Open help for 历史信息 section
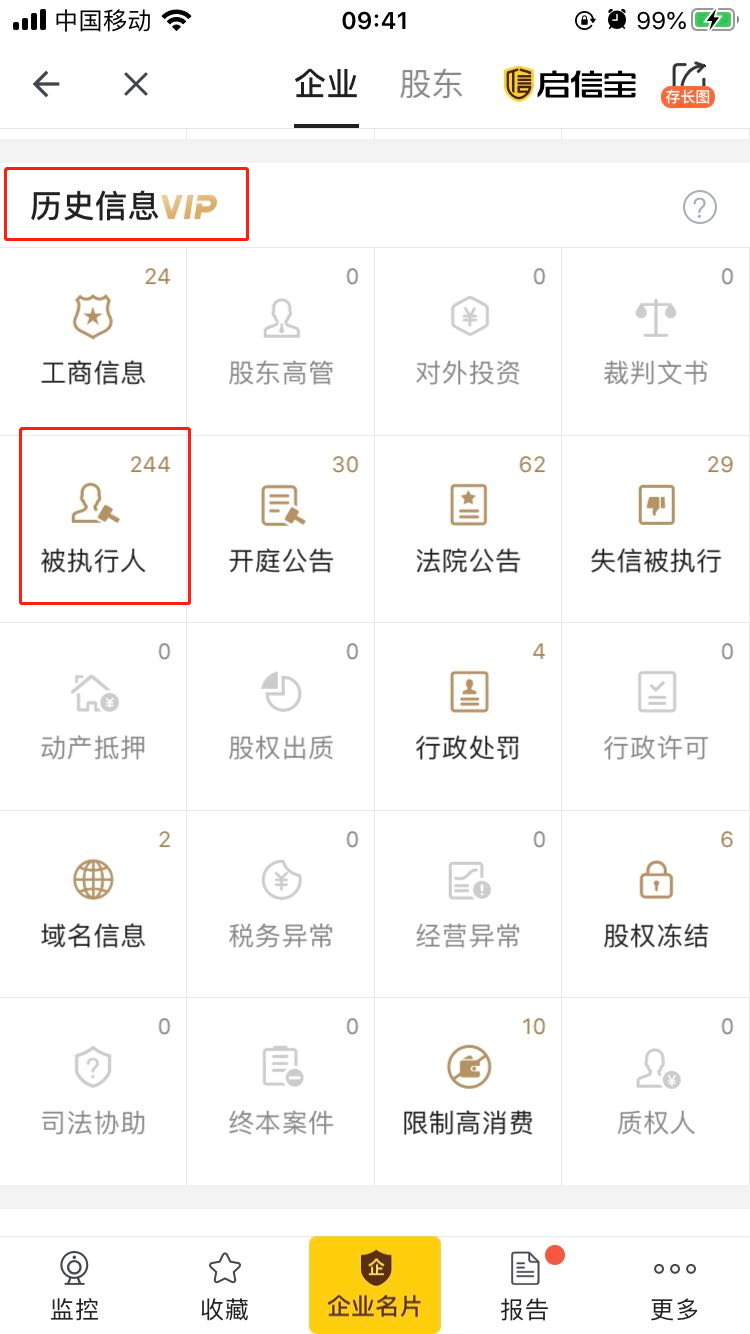The height and width of the screenshot is (1334, 750). [x=700, y=207]
